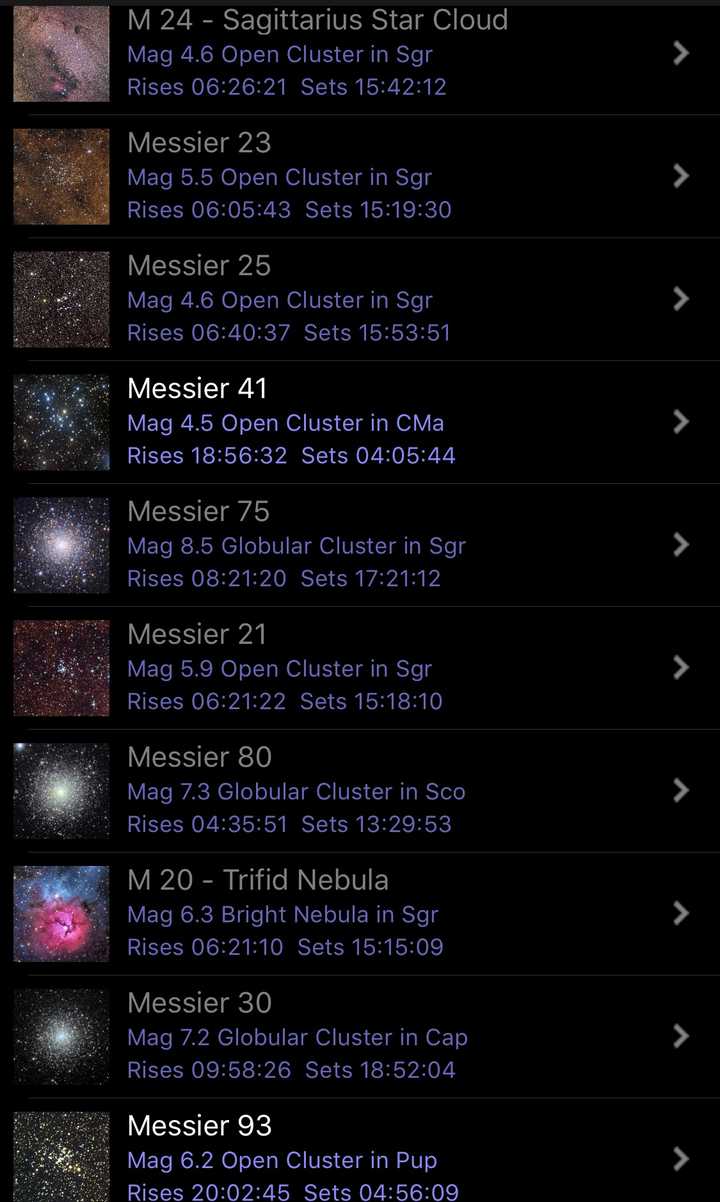Show M 20 Trifid Nebula details
This screenshot has height=1202, width=720.
360,914
